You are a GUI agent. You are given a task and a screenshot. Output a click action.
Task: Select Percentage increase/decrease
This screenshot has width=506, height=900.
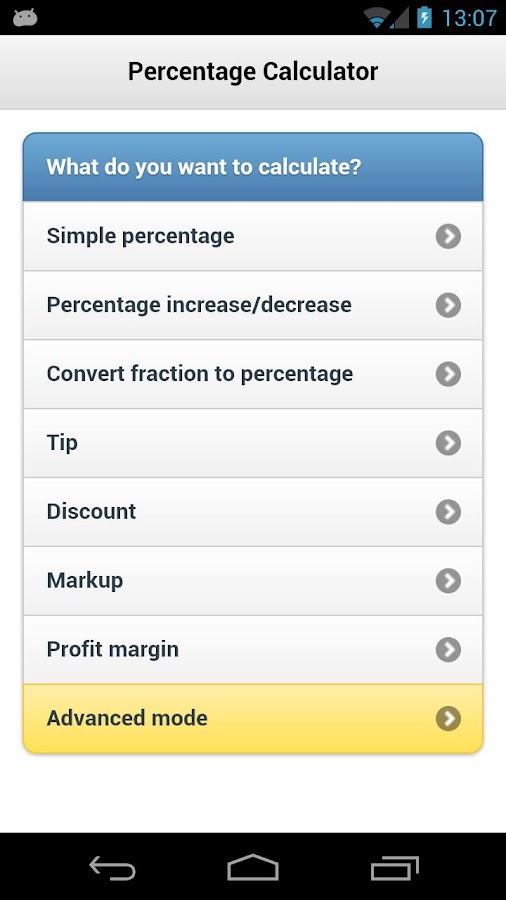coord(253,305)
